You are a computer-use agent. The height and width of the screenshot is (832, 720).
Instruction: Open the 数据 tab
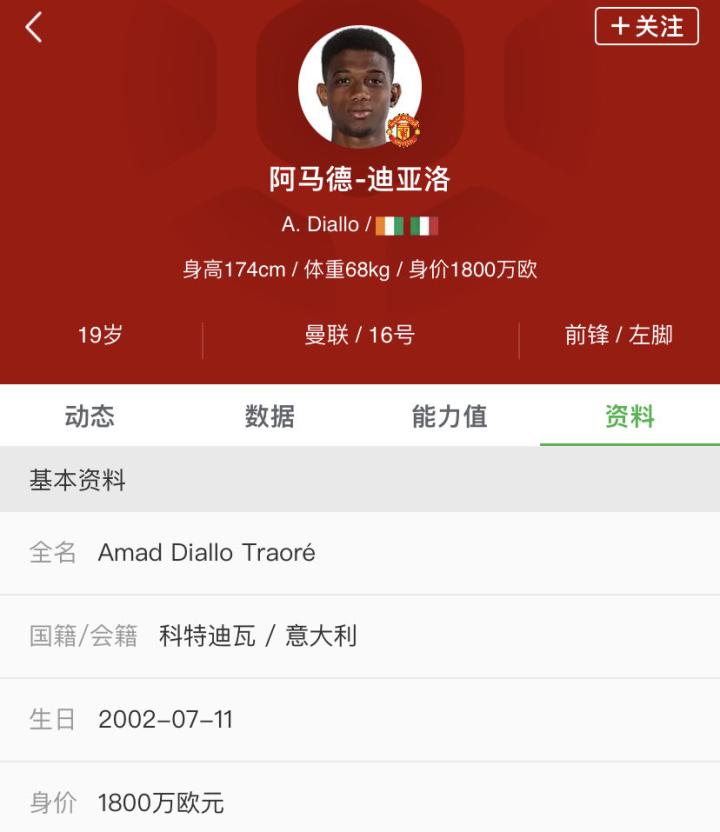coord(270,416)
